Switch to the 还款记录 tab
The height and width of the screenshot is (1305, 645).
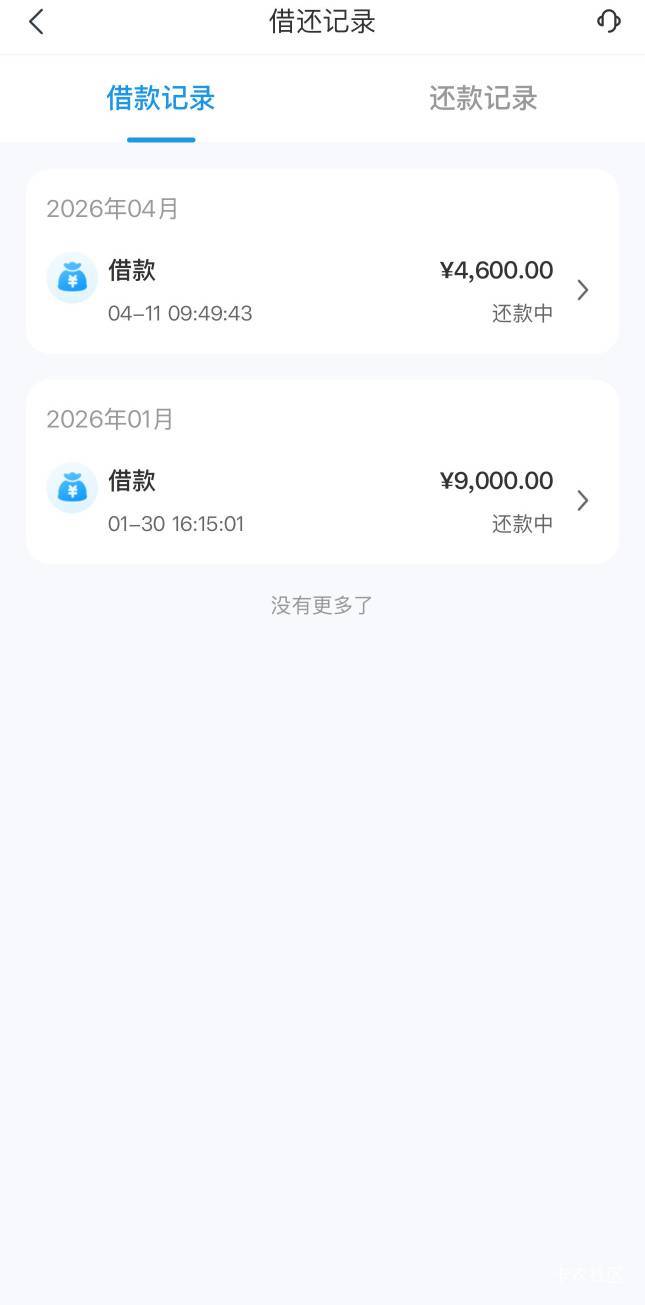[483, 99]
